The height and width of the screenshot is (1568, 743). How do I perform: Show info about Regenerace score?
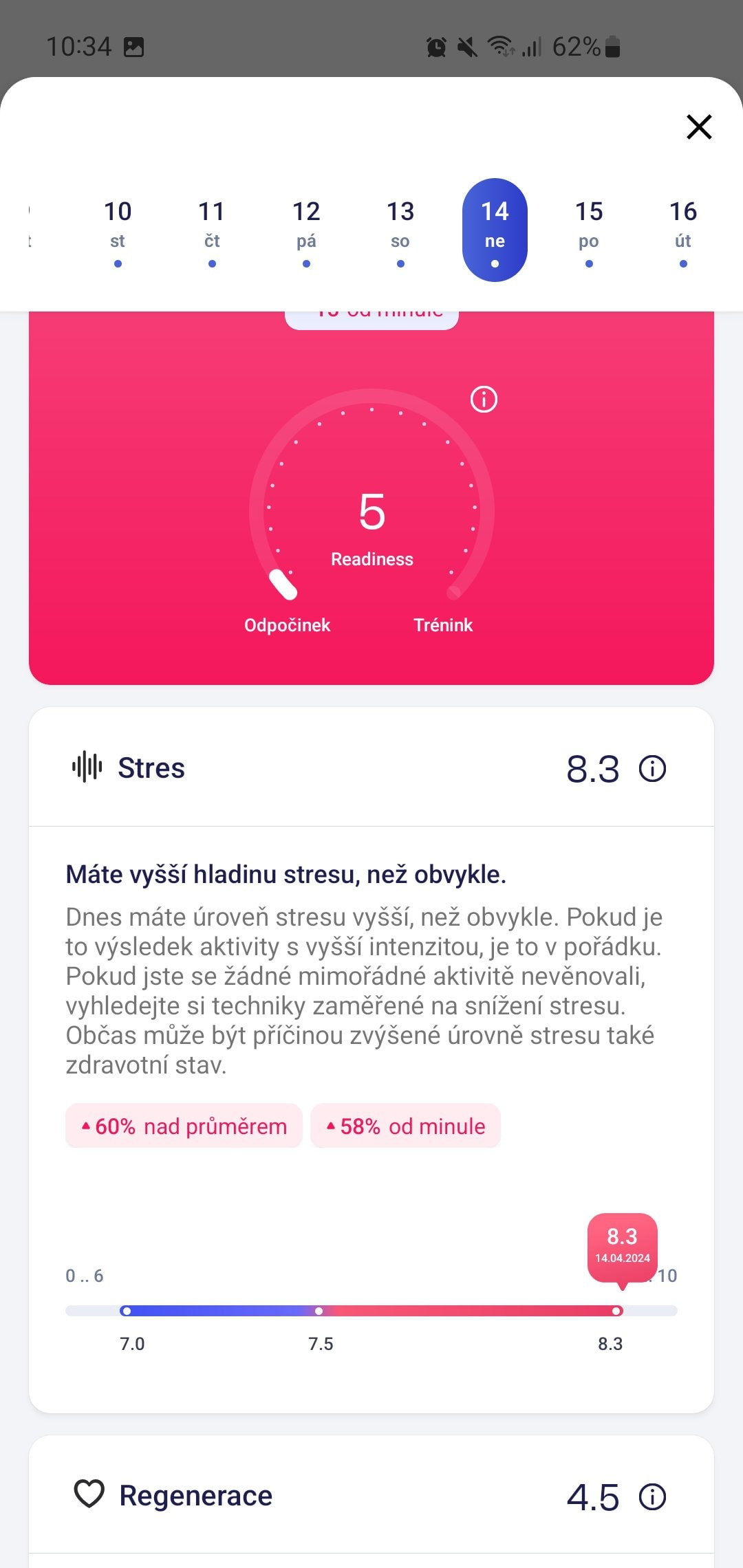pyautogui.click(x=652, y=1496)
